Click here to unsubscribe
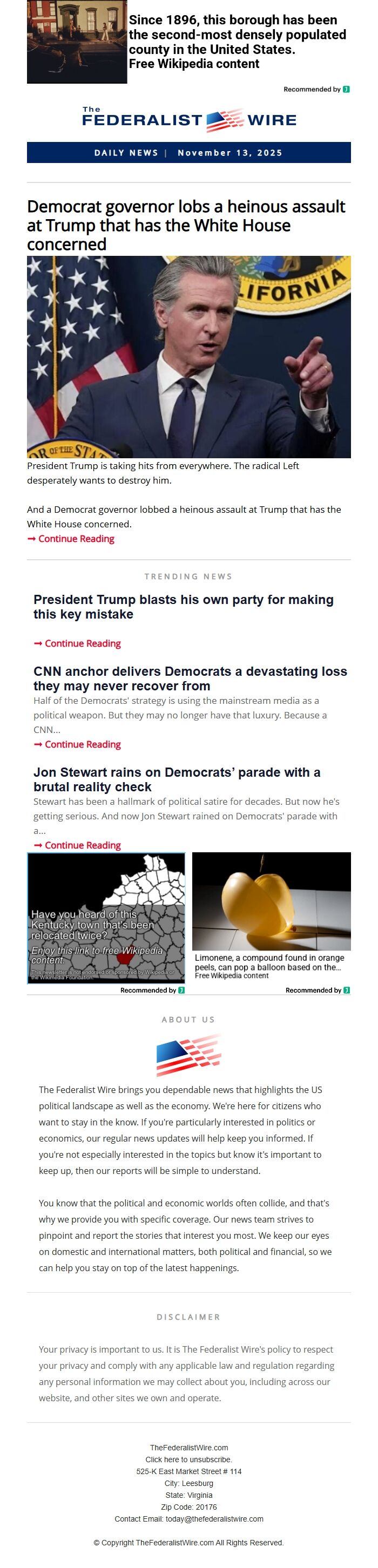The image size is (378, 1568). 188,1460
